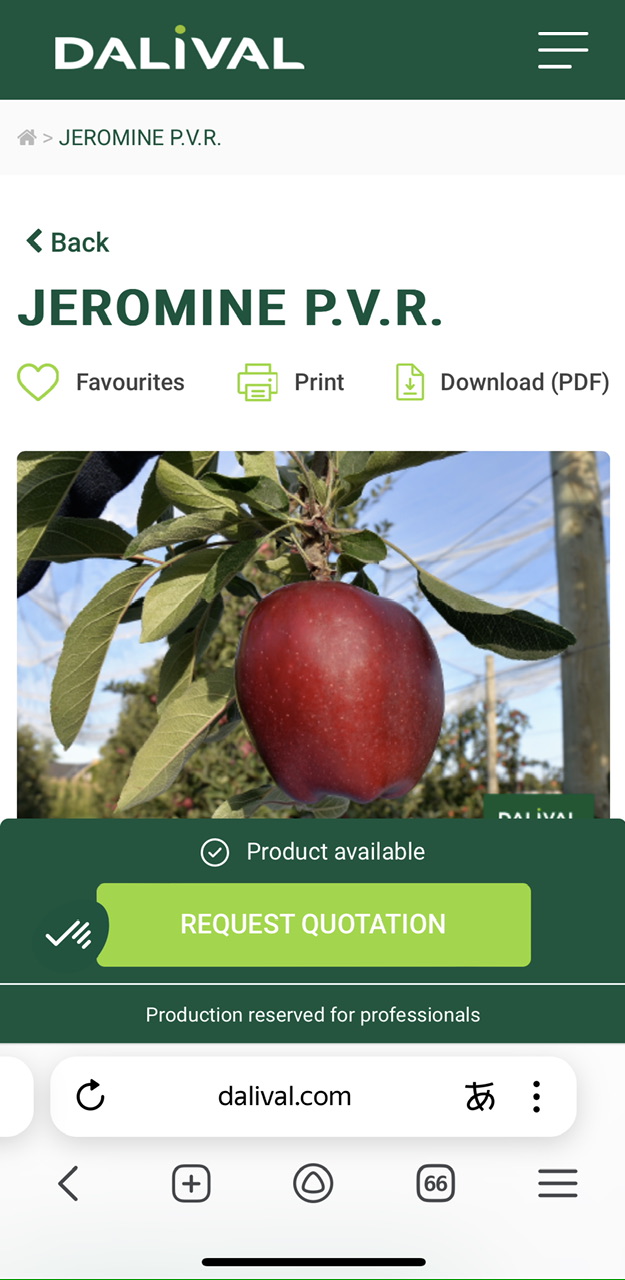Viewport: 625px width, 1280px height.
Task: Add Jeromine to Favourites
Action: (101, 382)
